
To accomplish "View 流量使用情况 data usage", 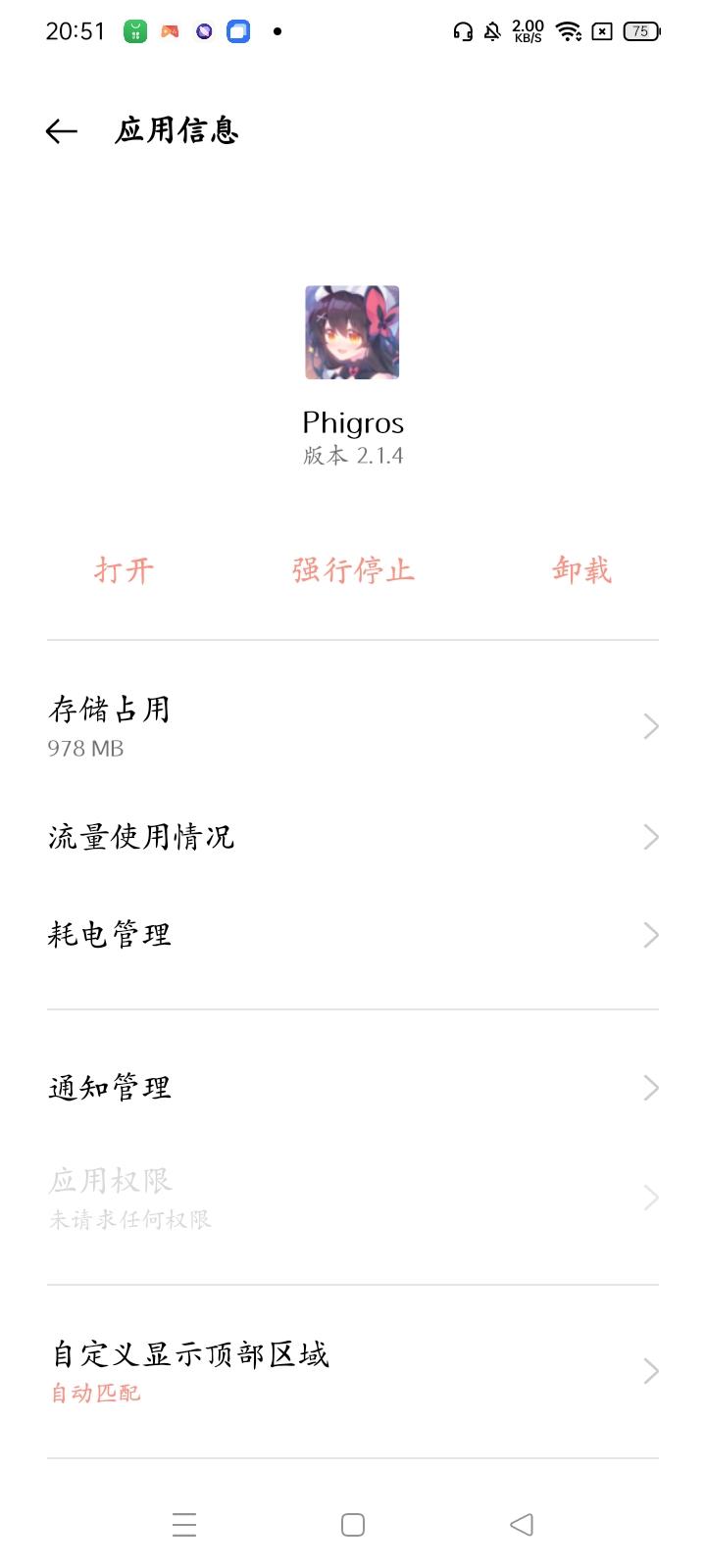I will (x=353, y=837).
